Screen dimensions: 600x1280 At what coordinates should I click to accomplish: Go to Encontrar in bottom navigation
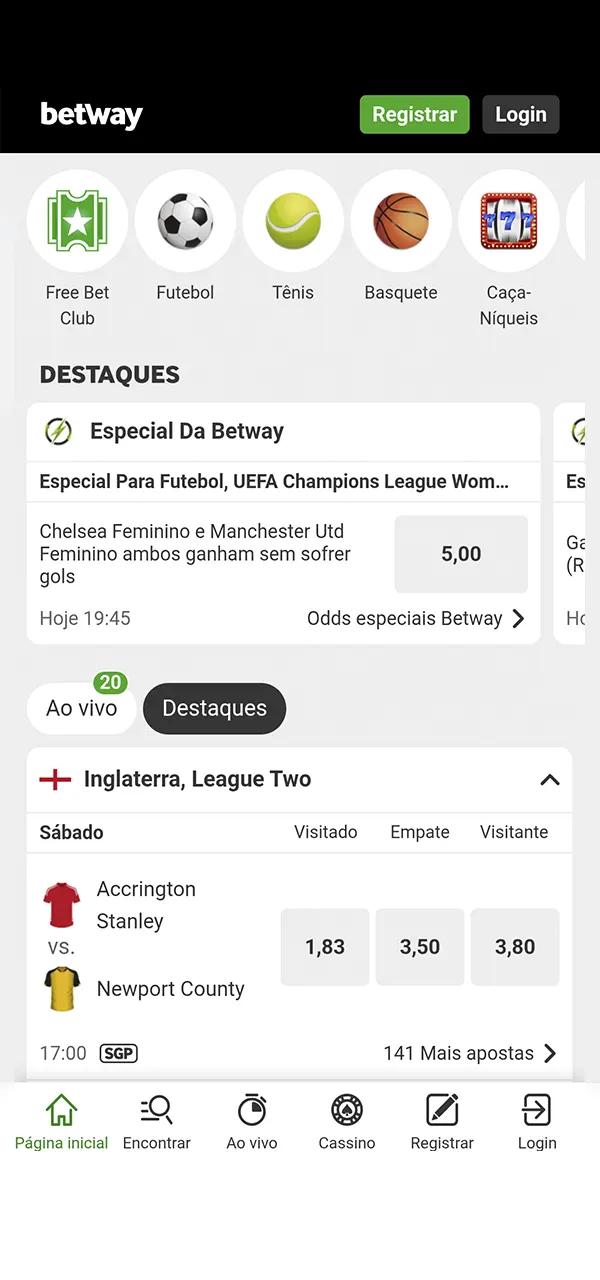tap(156, 1122)
